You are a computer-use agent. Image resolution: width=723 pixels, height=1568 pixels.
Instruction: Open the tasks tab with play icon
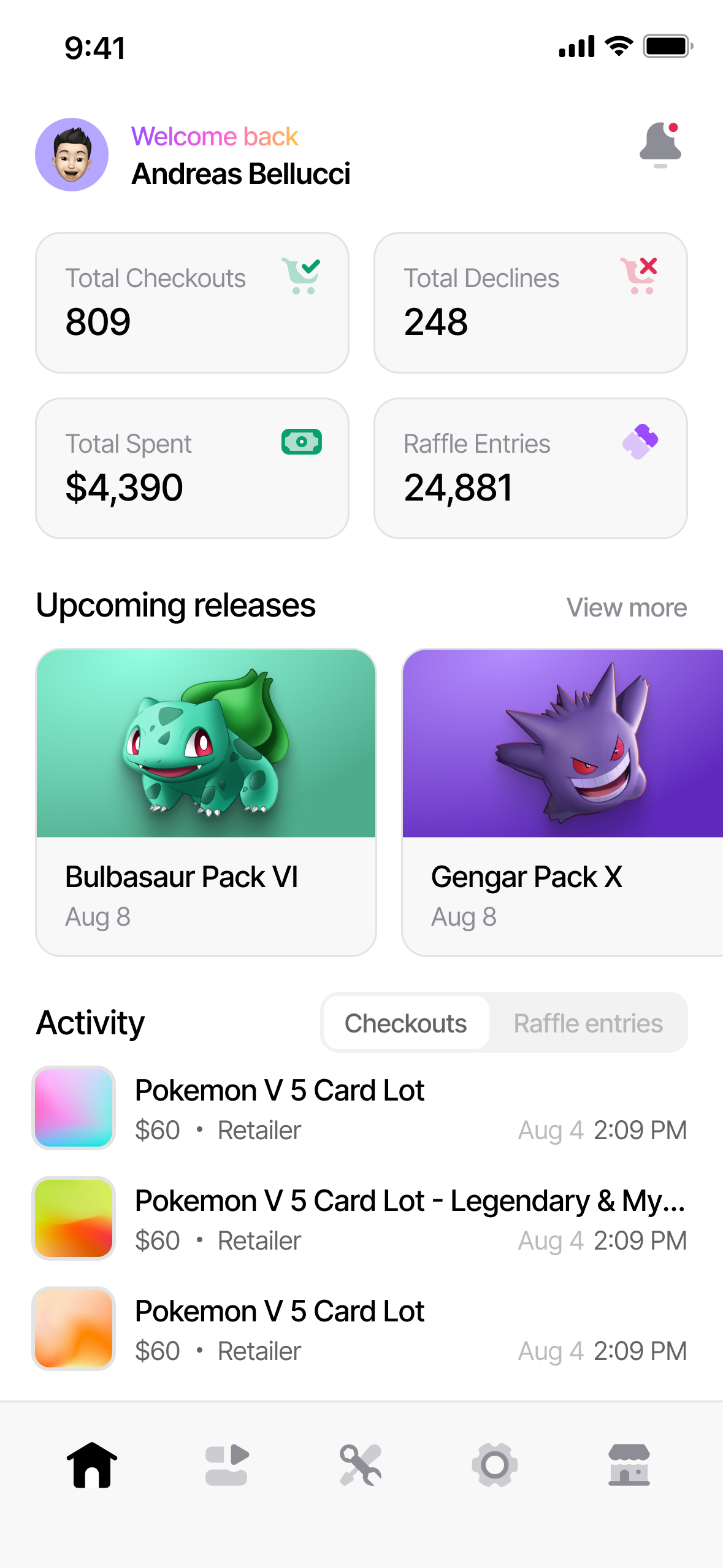pos(226,1465)
